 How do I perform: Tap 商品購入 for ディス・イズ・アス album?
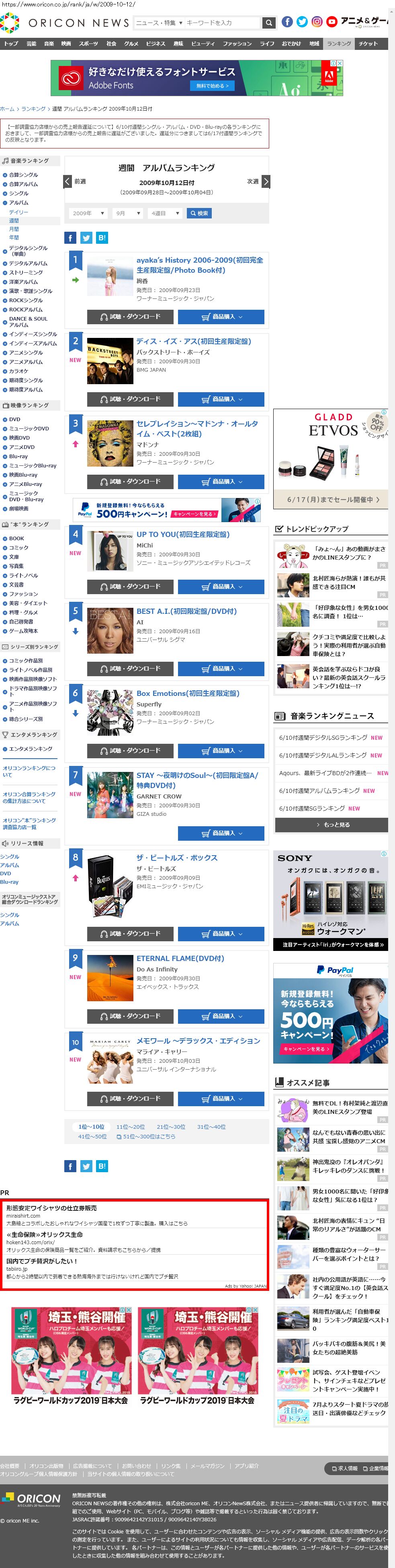coord(221,399)
